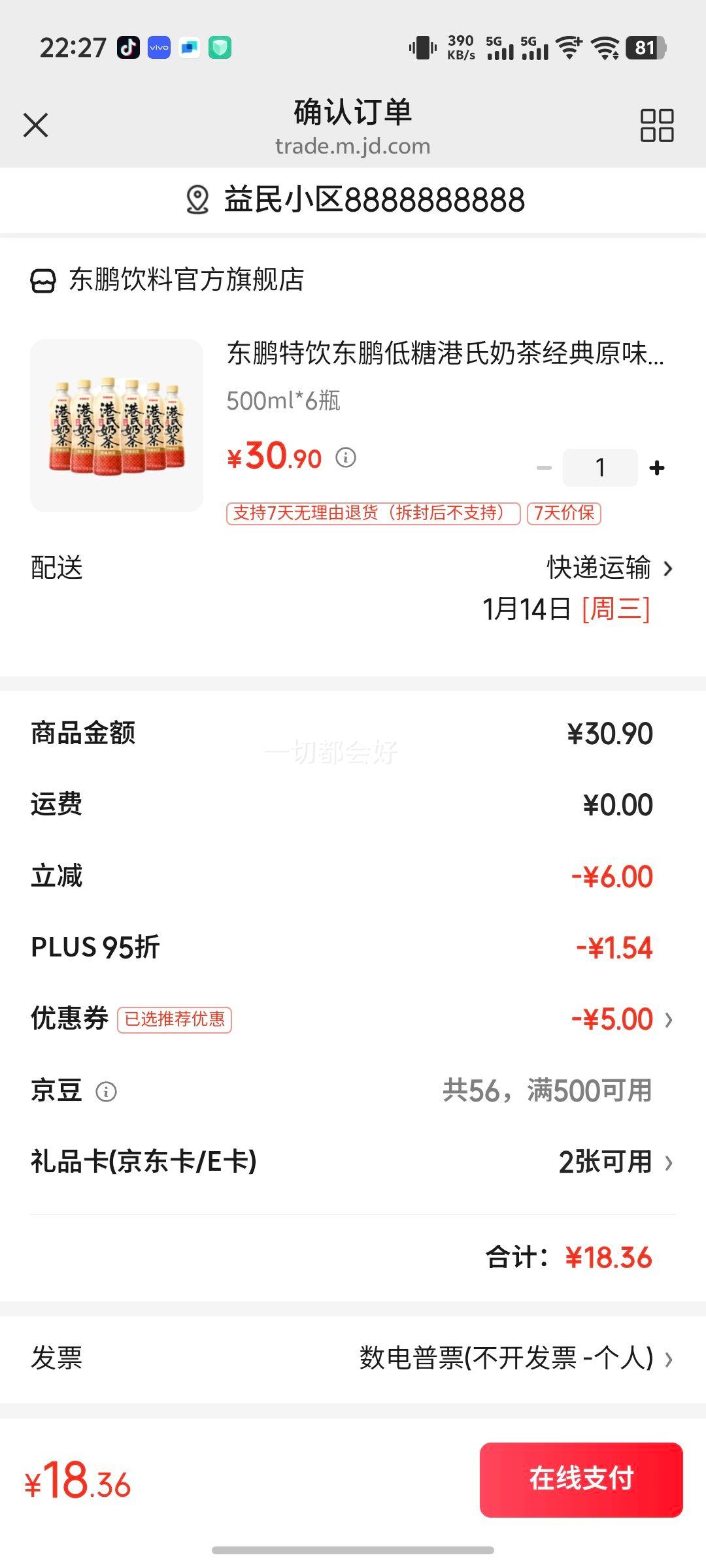706x1568 pixels.
Task: Click the vivo icon in the status bar
Action: pyautogui.click(x=159, y=48)
